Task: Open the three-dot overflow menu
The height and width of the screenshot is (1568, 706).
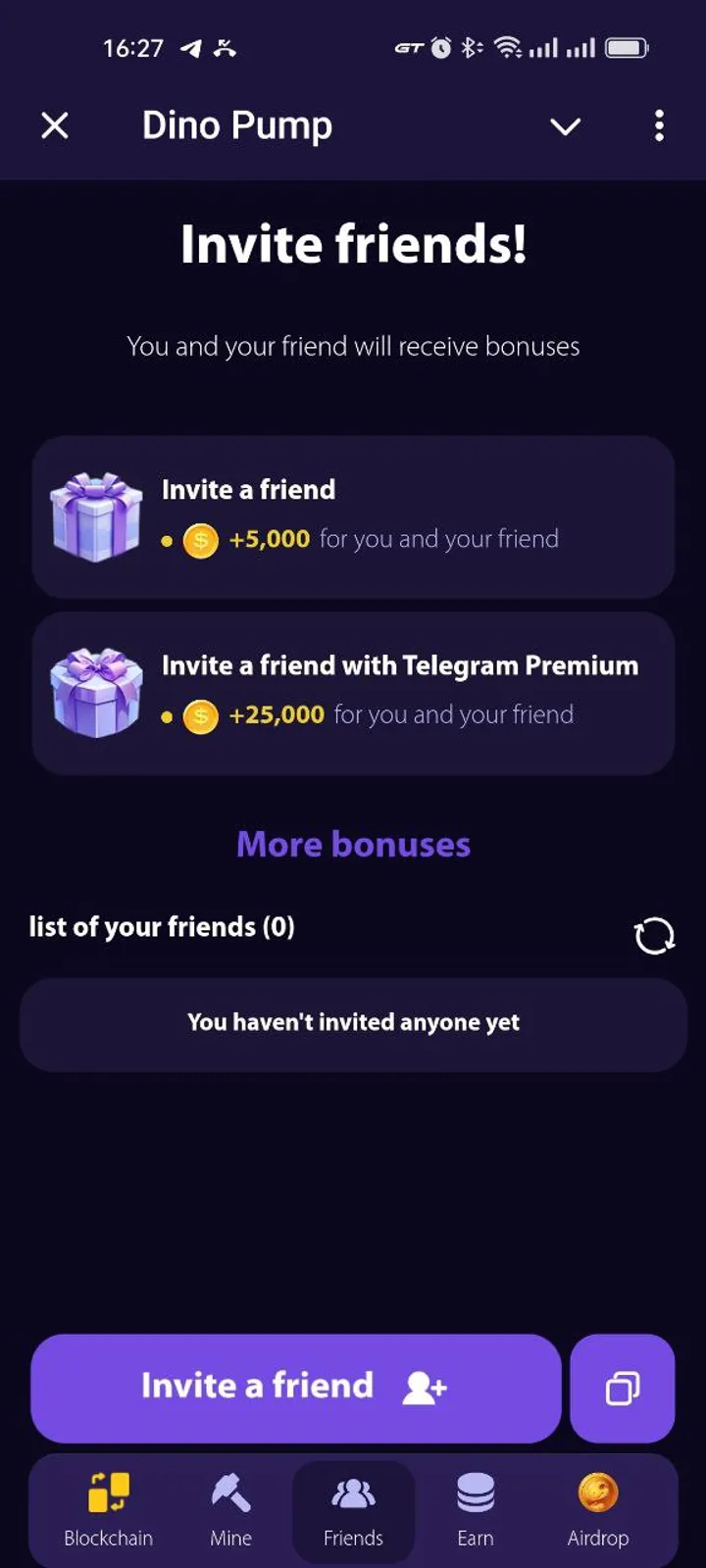Action: coord(659,125)
